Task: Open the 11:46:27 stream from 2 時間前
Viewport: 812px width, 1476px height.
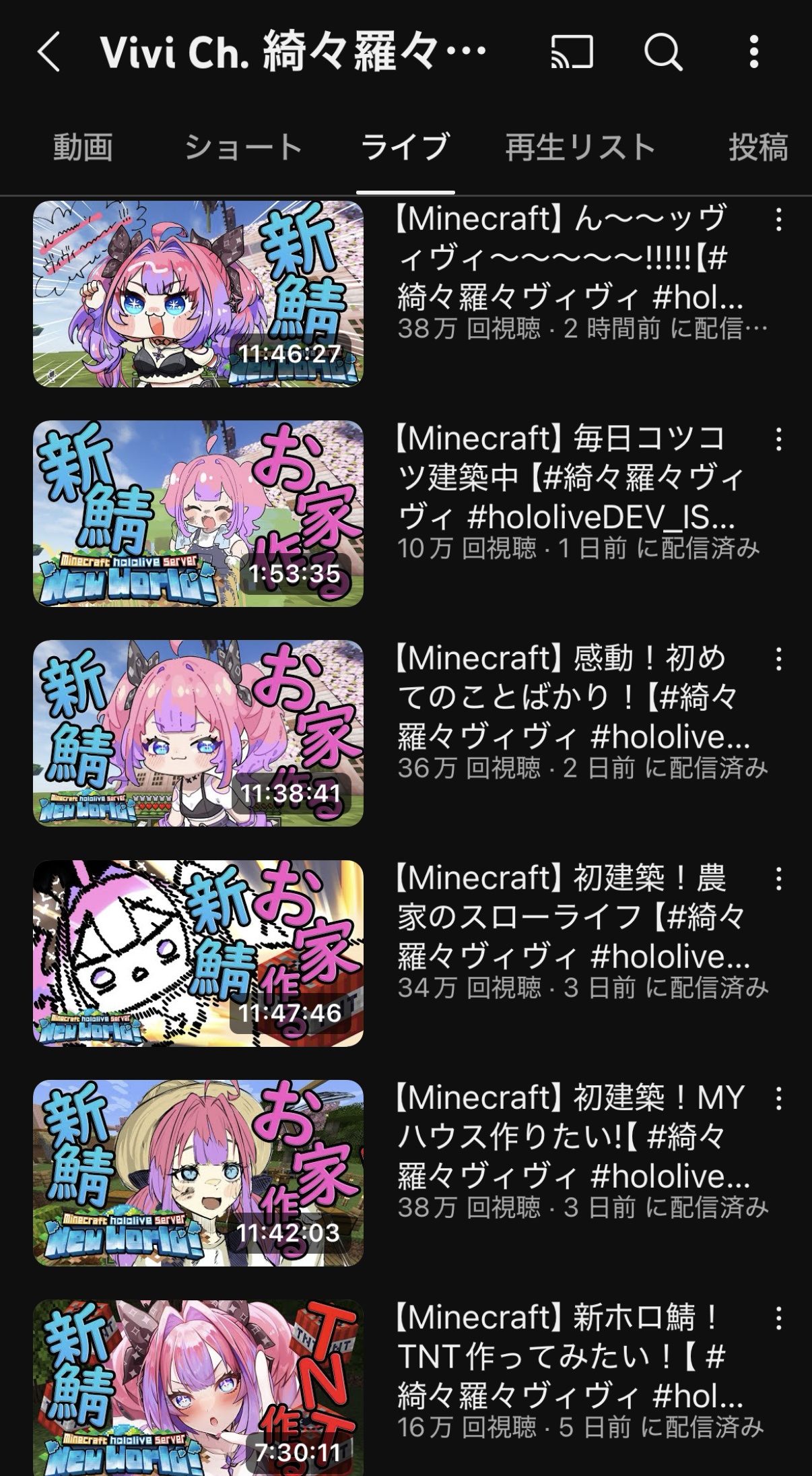Action: click(198, 294)
